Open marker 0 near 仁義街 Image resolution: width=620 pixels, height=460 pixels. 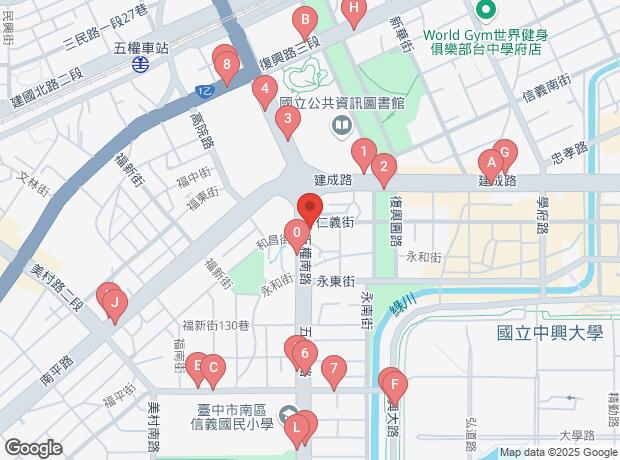tap(296, 235)
